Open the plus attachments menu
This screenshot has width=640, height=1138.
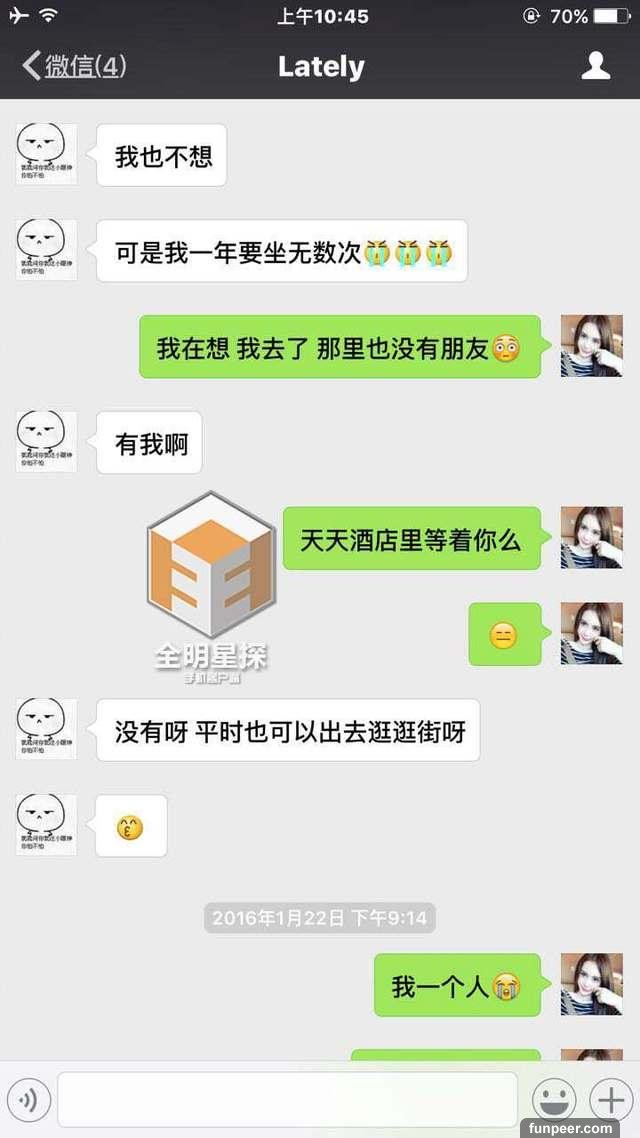[x=609, y=1101]
